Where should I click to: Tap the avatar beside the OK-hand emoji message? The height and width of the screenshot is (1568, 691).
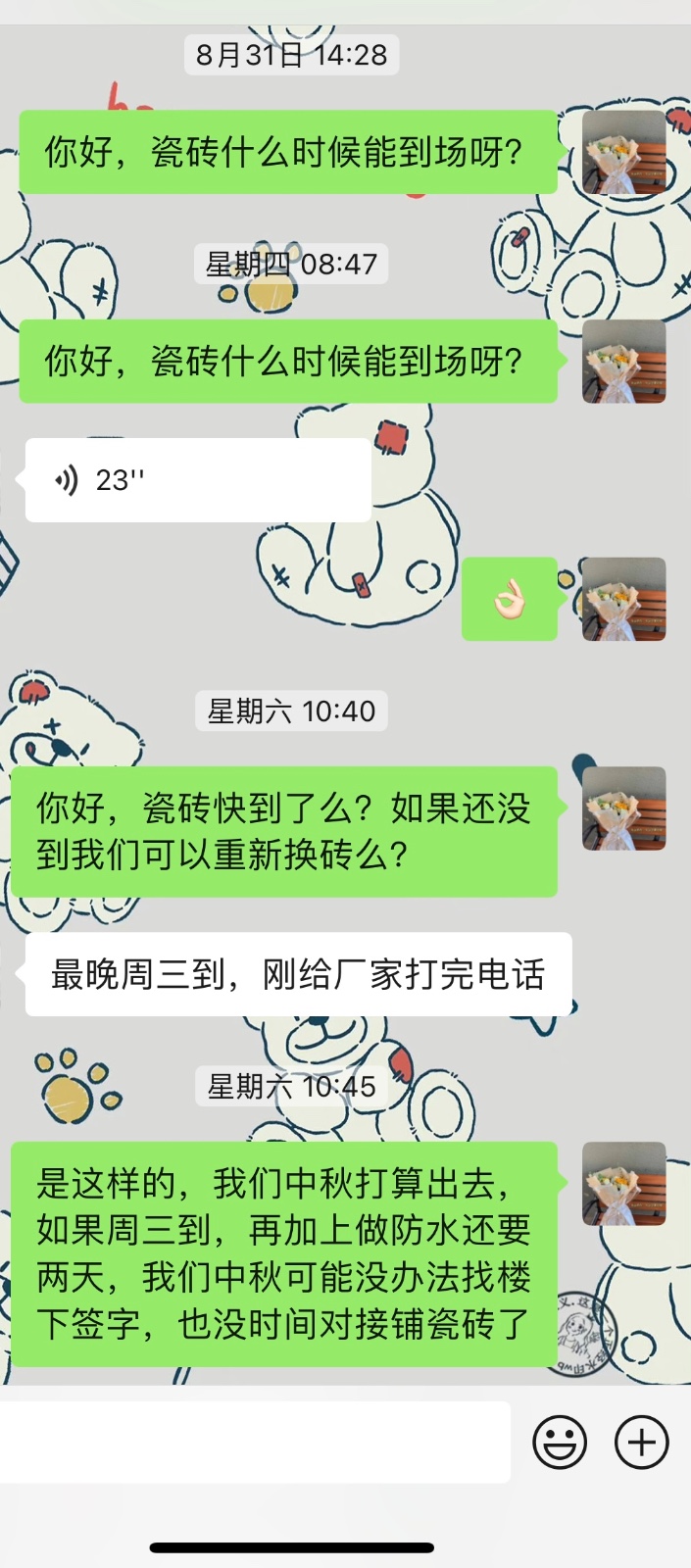(624, 599)
